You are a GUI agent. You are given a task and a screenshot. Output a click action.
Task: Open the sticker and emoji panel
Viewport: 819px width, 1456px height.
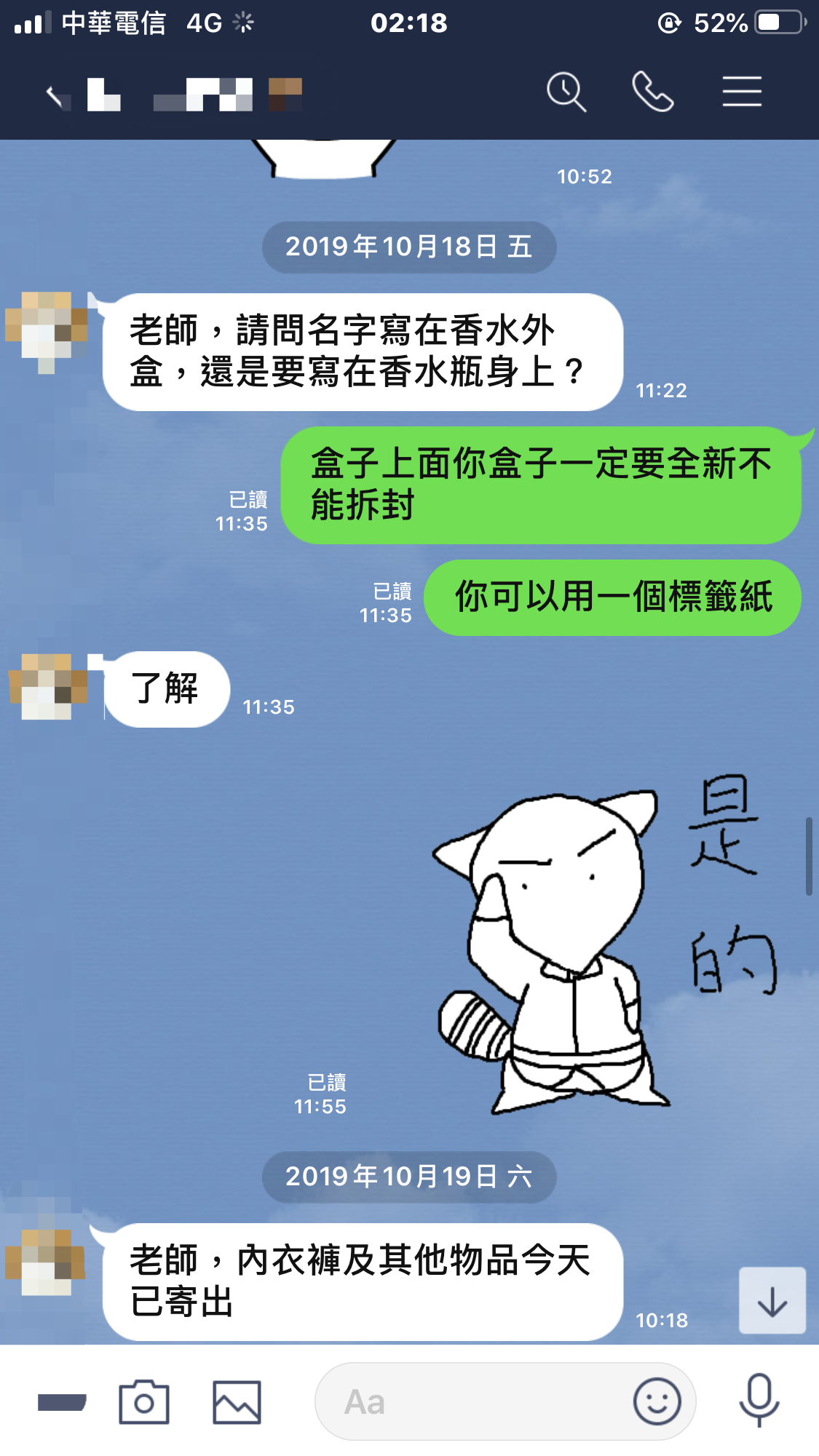click(657, 1402)
